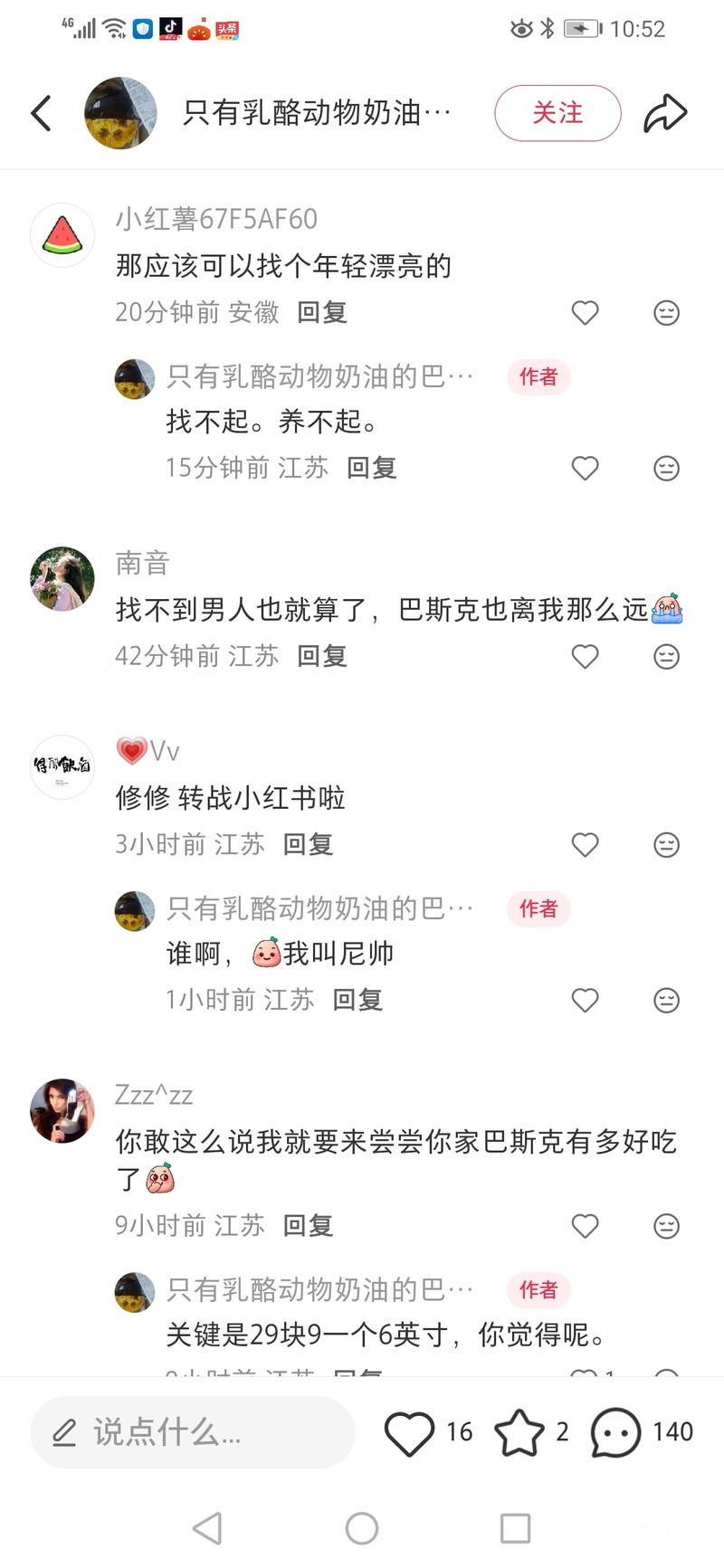
Task: Bookmark the post with the star icon
Action: 519,1433
